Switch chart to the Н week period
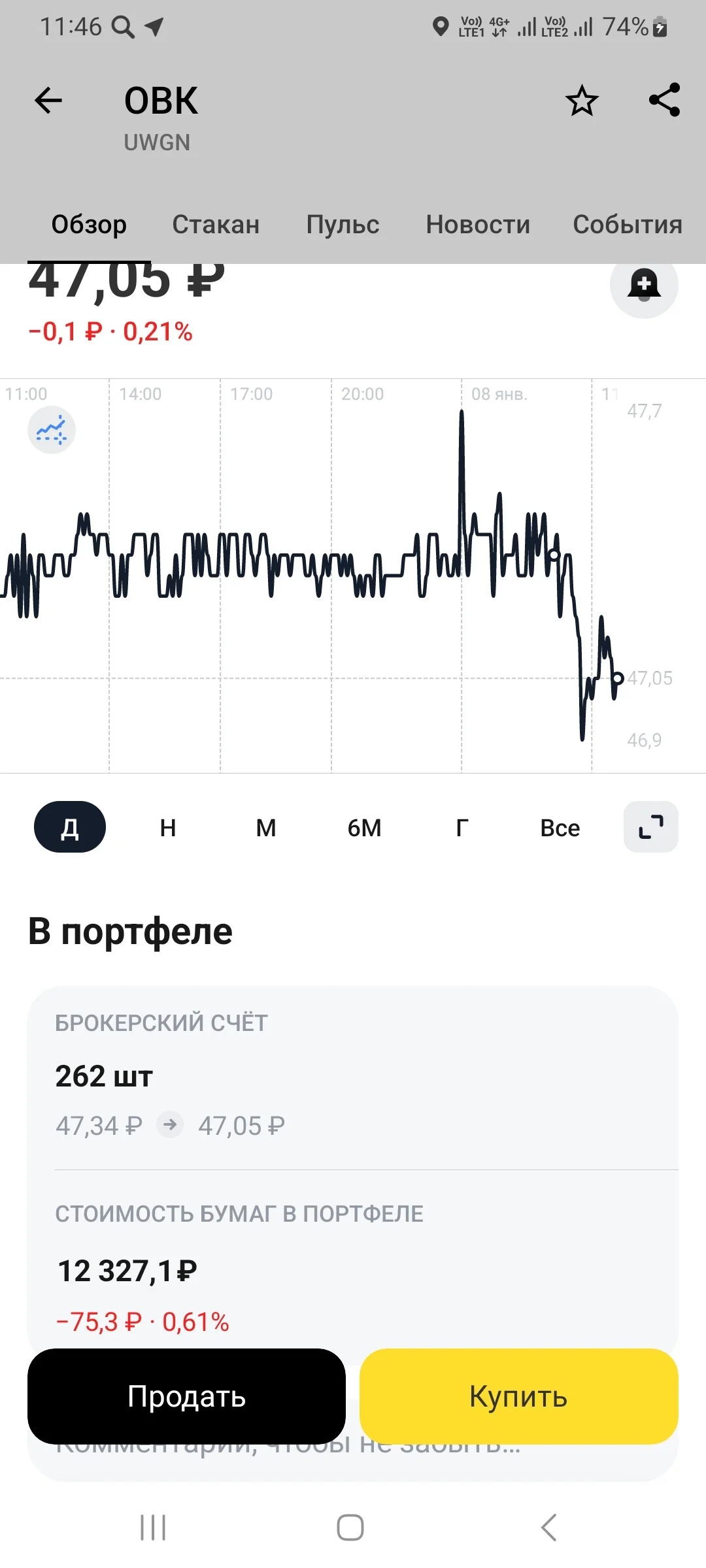Screen dimensions: 706x1568 point(168,827)
